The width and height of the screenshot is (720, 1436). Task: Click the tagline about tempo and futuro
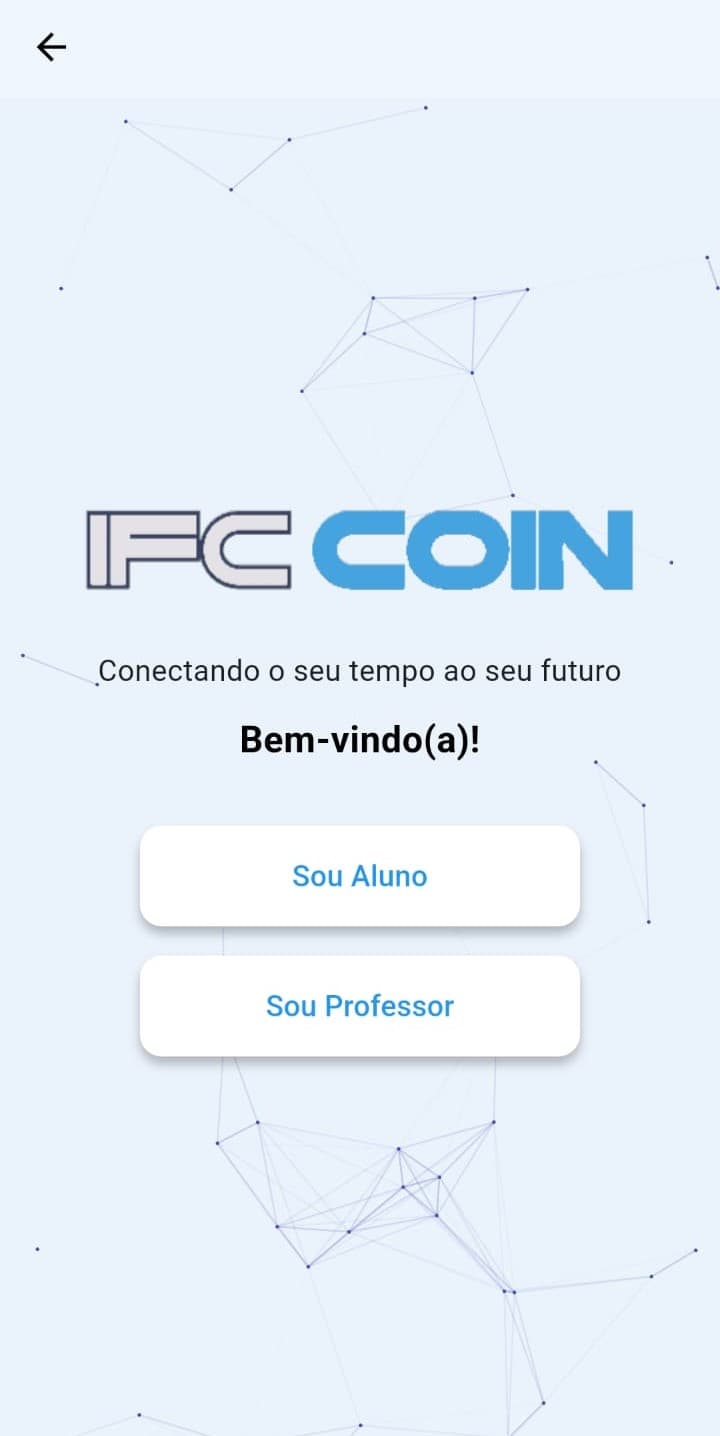358,671
